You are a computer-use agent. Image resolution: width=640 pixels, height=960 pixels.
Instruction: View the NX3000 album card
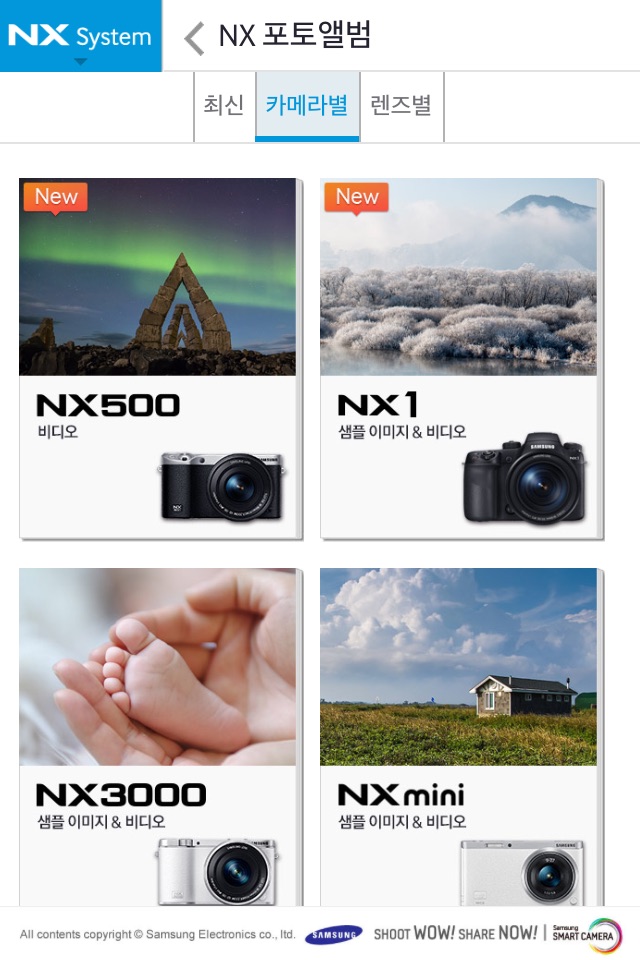pyautogui.click(x=158, y=736)
